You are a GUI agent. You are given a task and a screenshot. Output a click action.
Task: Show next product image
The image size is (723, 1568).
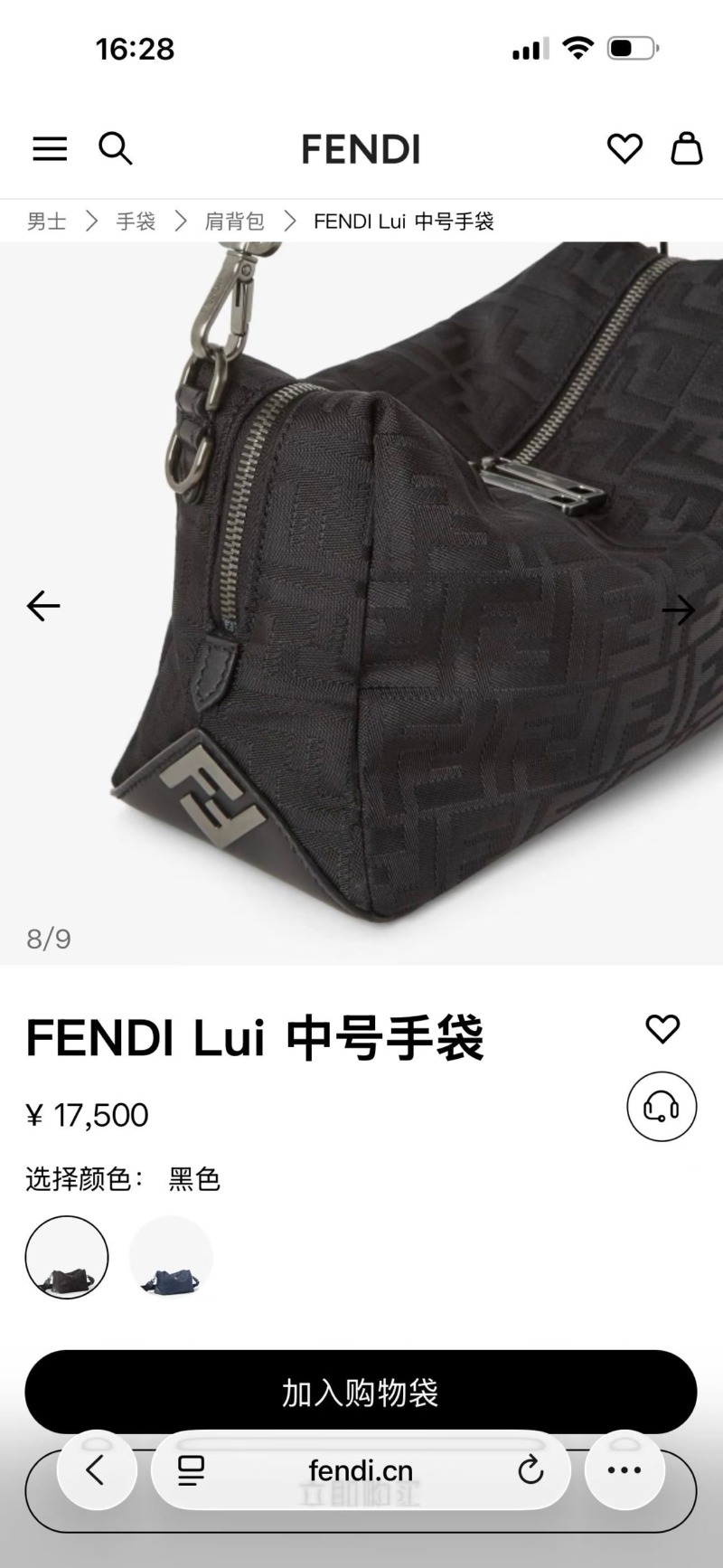(678, 610)
